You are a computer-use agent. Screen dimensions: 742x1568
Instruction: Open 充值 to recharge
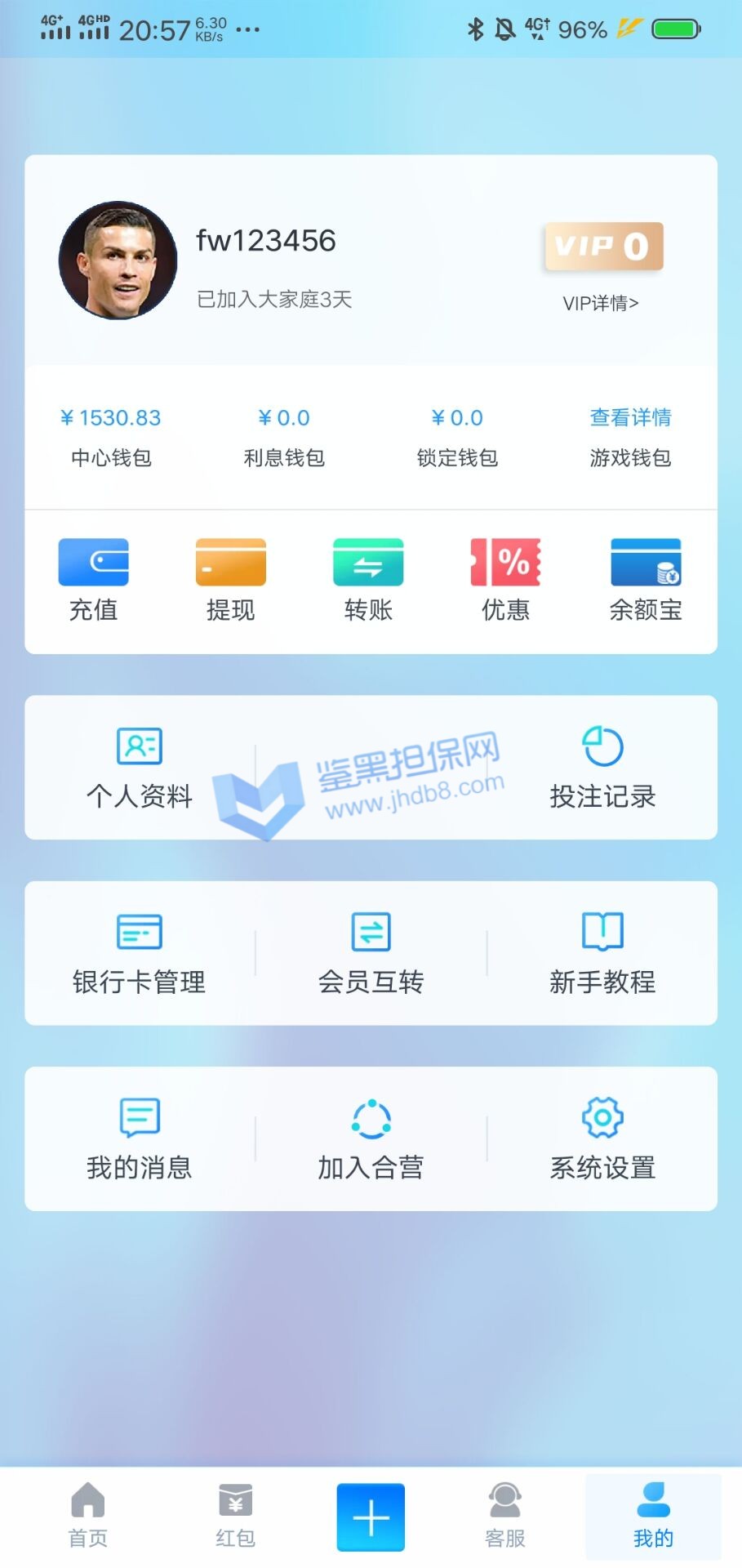click(93, 579)
